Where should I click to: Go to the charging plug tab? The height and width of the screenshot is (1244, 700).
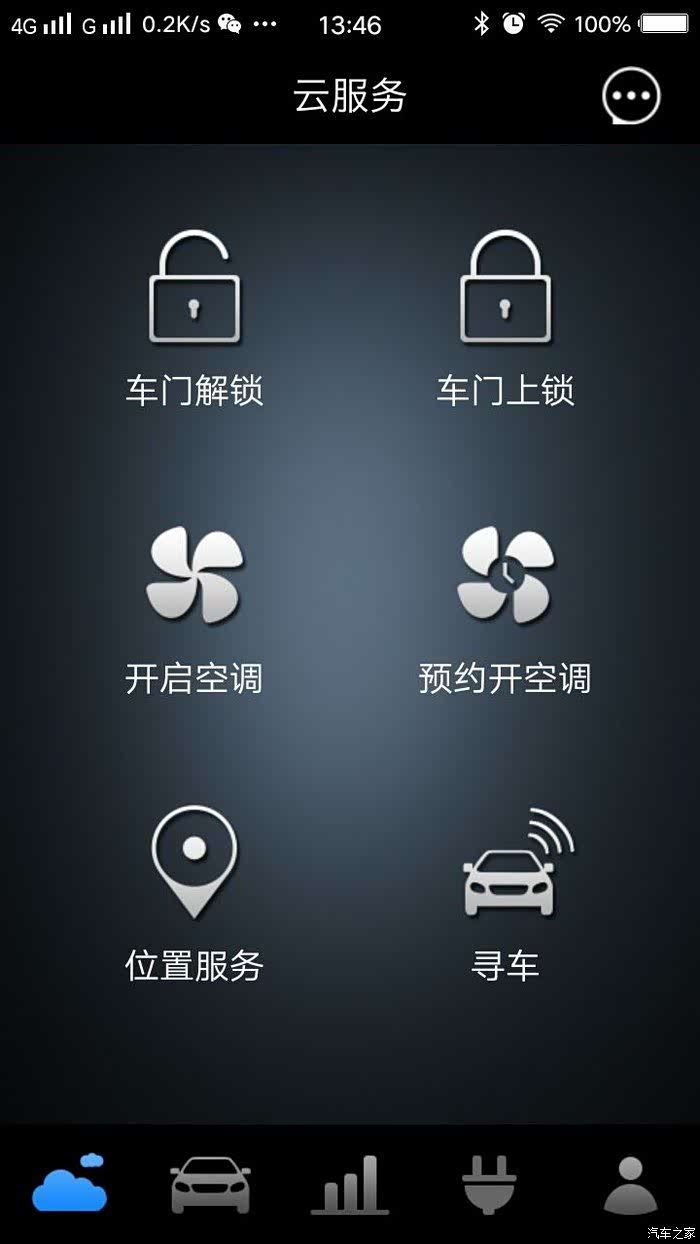pyautogui.click(x=489, y=1184)
